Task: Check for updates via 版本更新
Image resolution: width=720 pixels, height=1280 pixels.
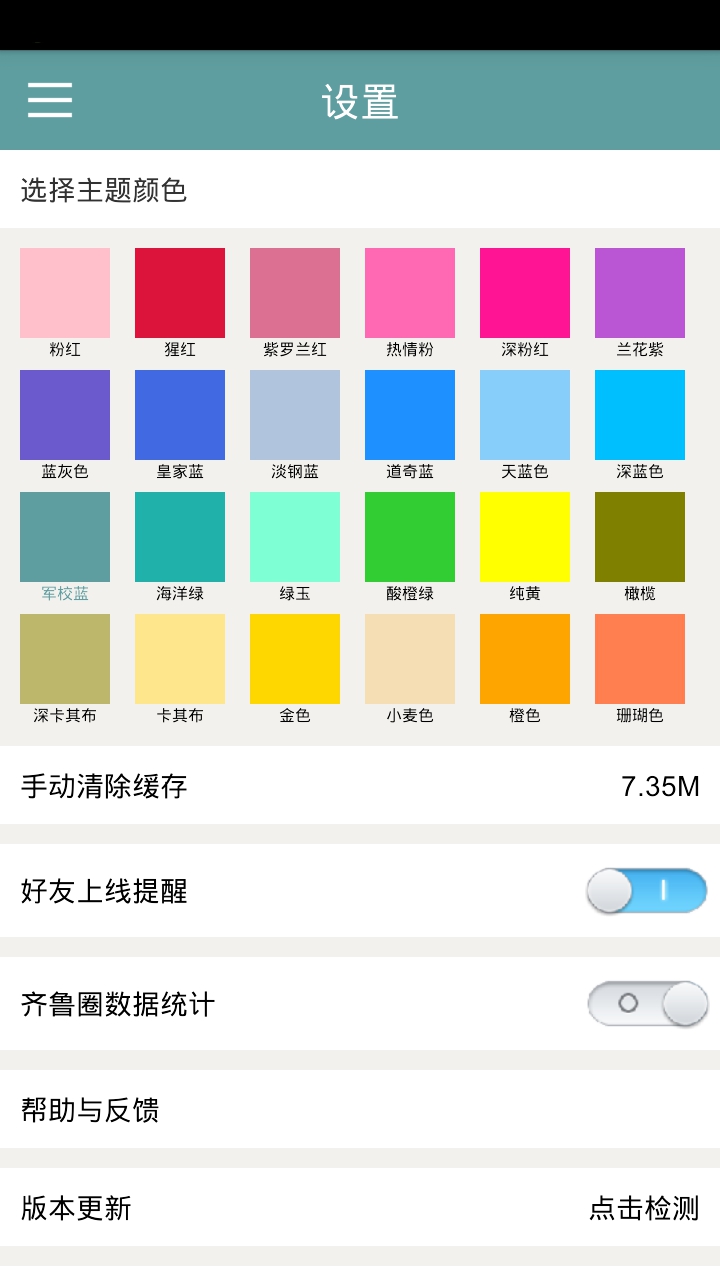Action: (x=360, y=1208)
